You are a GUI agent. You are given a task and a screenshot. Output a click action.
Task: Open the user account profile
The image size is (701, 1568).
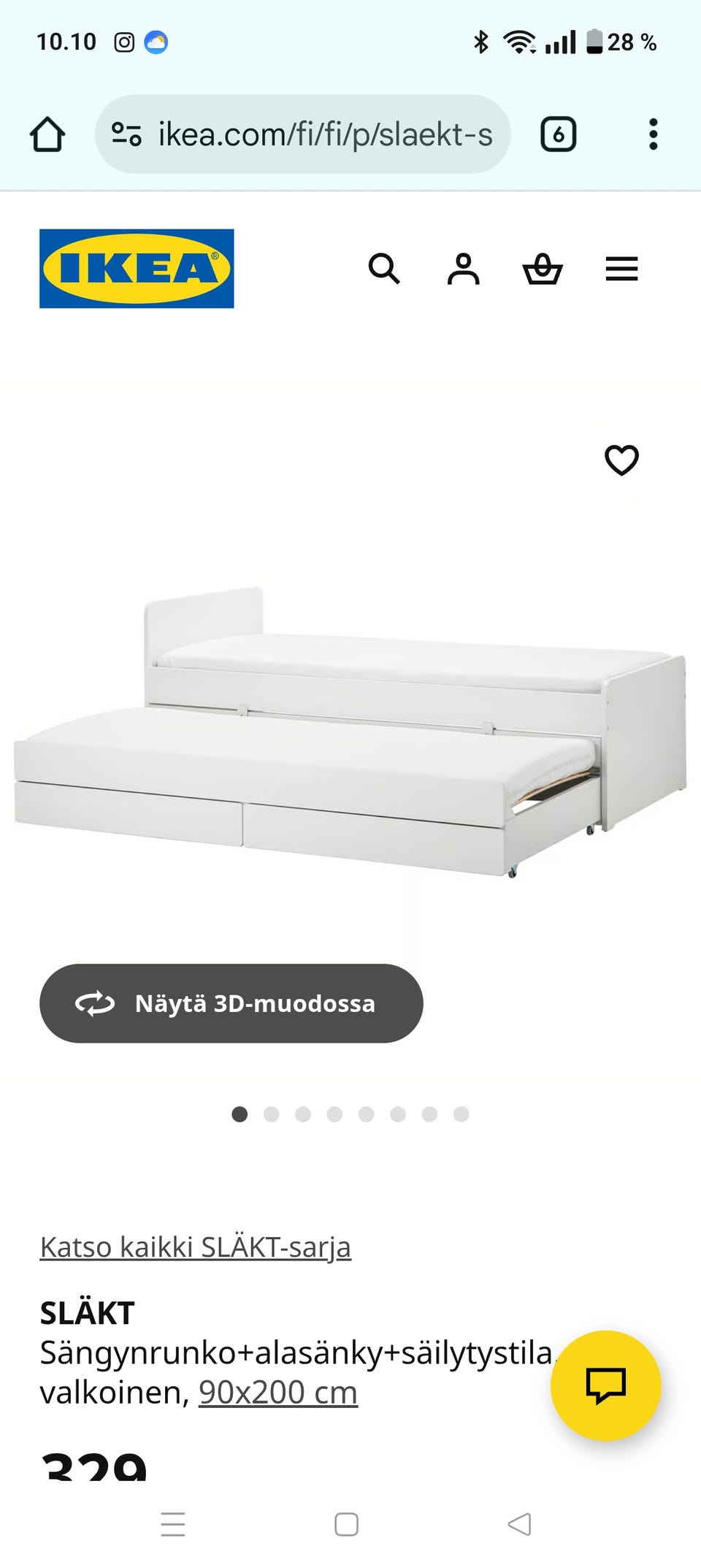coord(463,269)
